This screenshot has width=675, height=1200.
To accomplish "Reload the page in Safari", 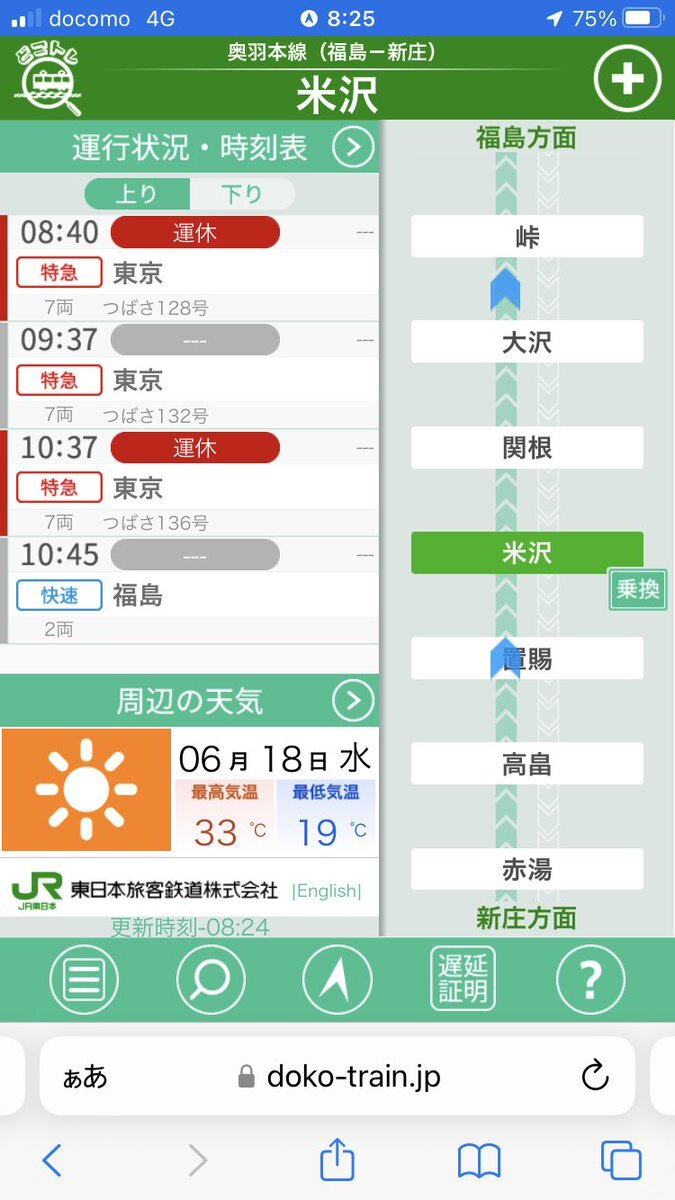I will (x=595, y=1076).
